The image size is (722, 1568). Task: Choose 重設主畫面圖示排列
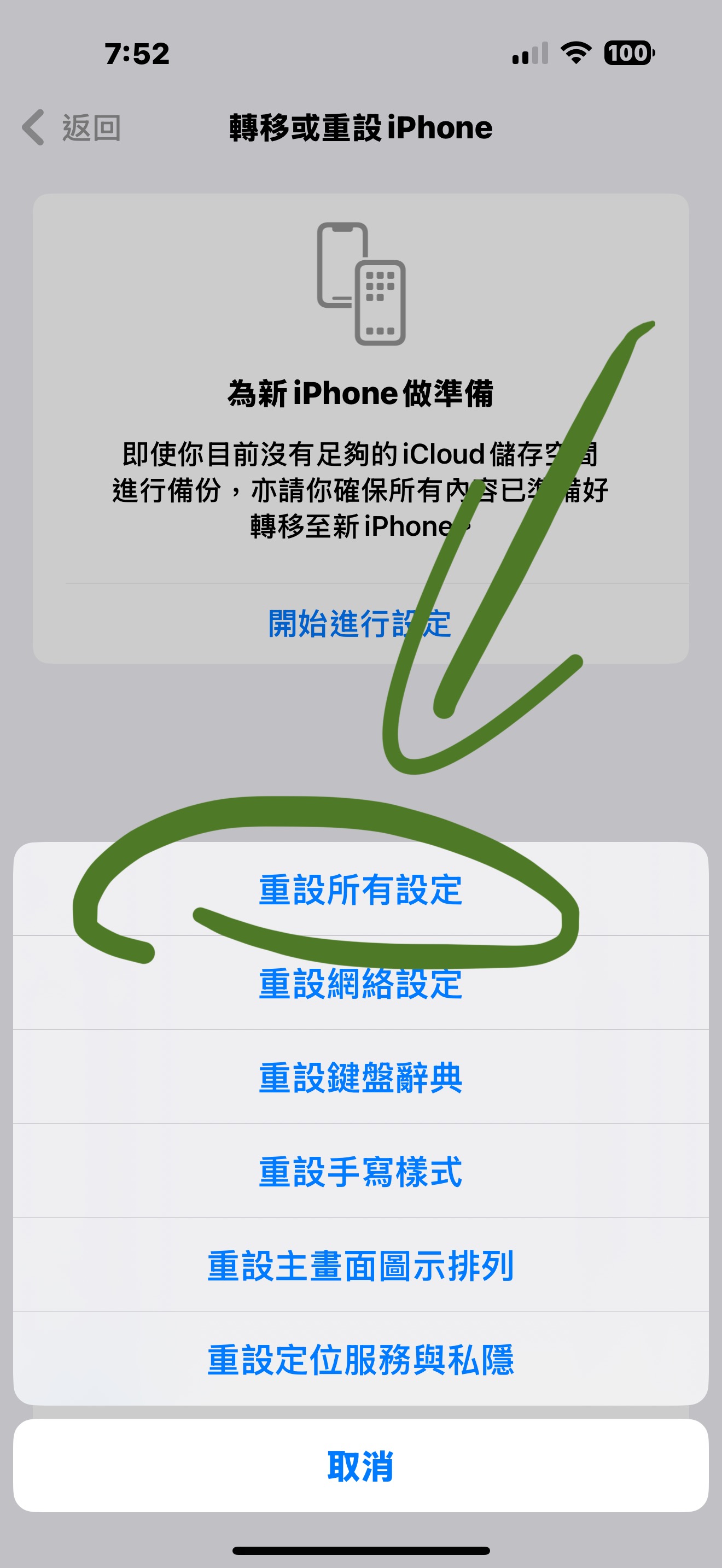click(360, 1266)
